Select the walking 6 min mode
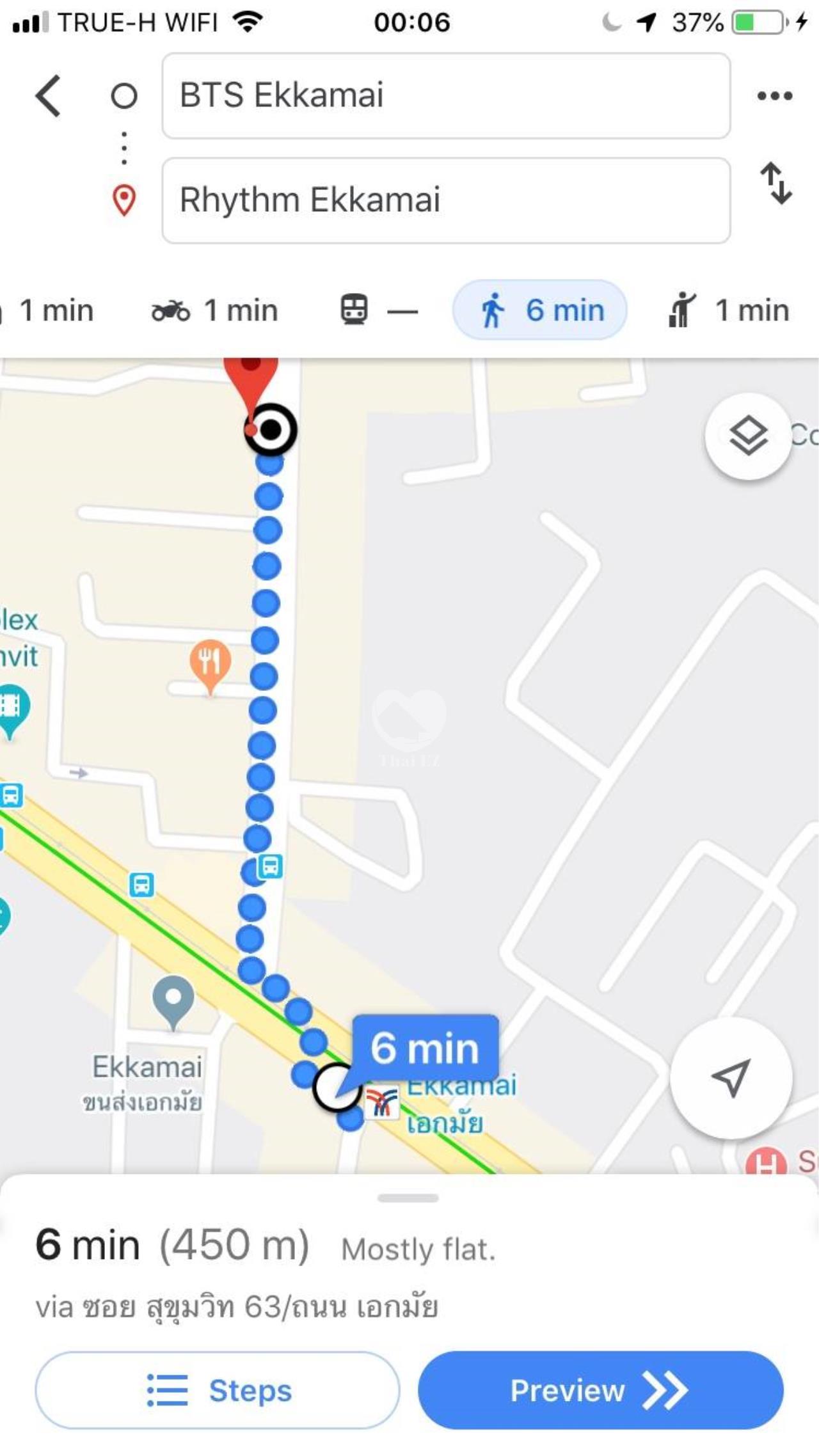 tap(539, 311)
